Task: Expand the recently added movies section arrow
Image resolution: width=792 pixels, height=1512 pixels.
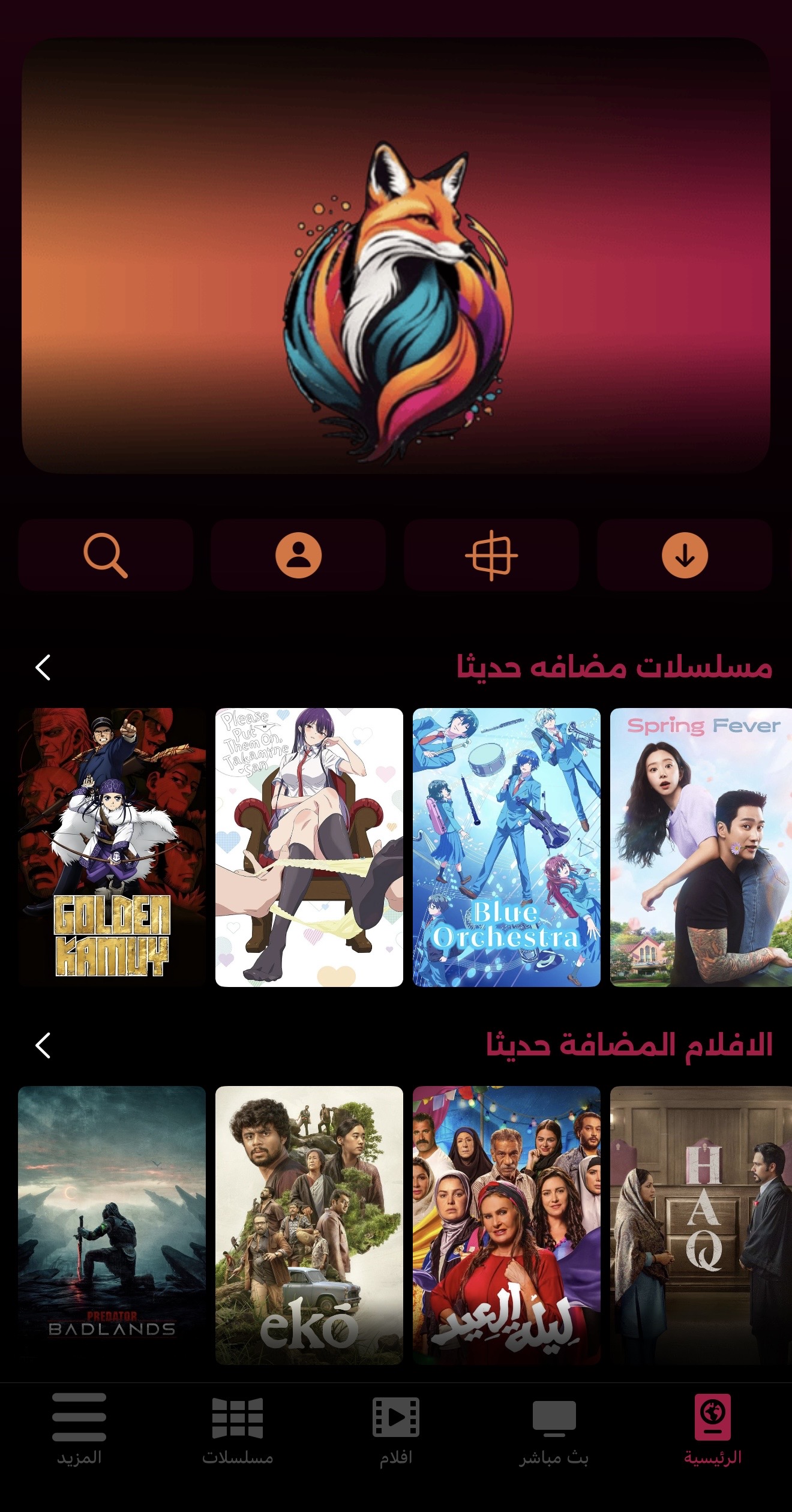Action: 43,1045
